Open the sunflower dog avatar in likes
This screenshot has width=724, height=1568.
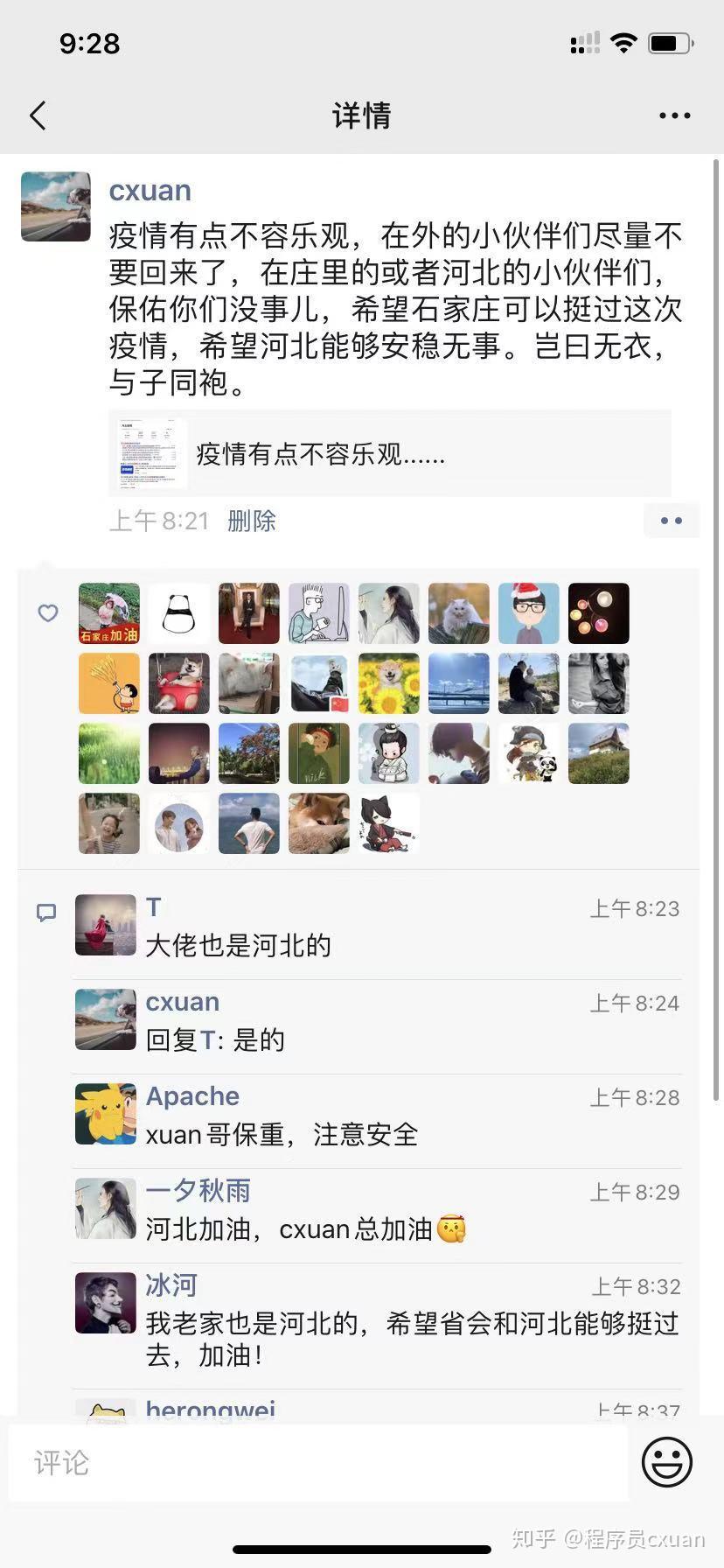pyautogui.click(x=389, y=683)
